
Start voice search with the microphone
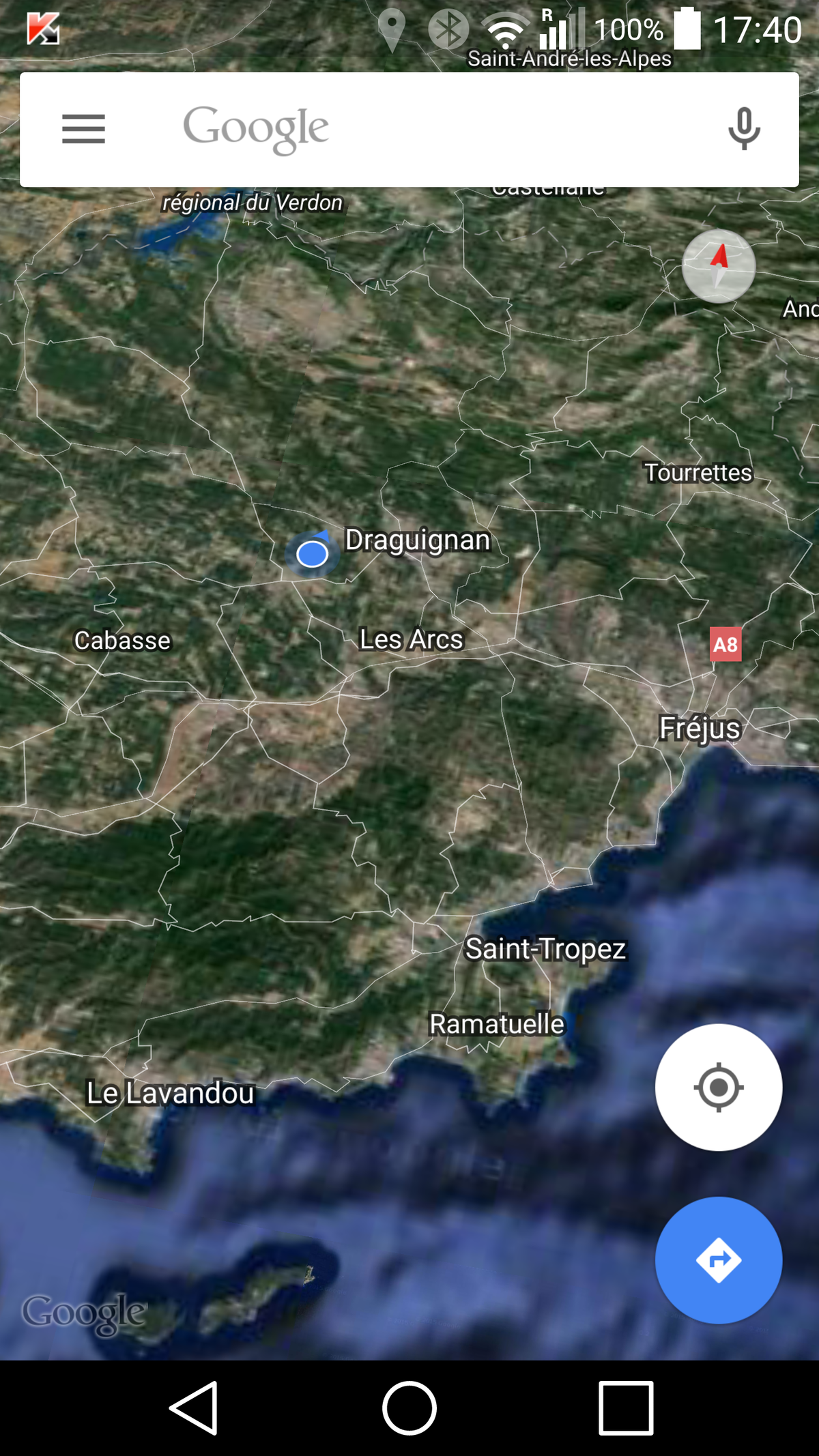tap(743, 129)
